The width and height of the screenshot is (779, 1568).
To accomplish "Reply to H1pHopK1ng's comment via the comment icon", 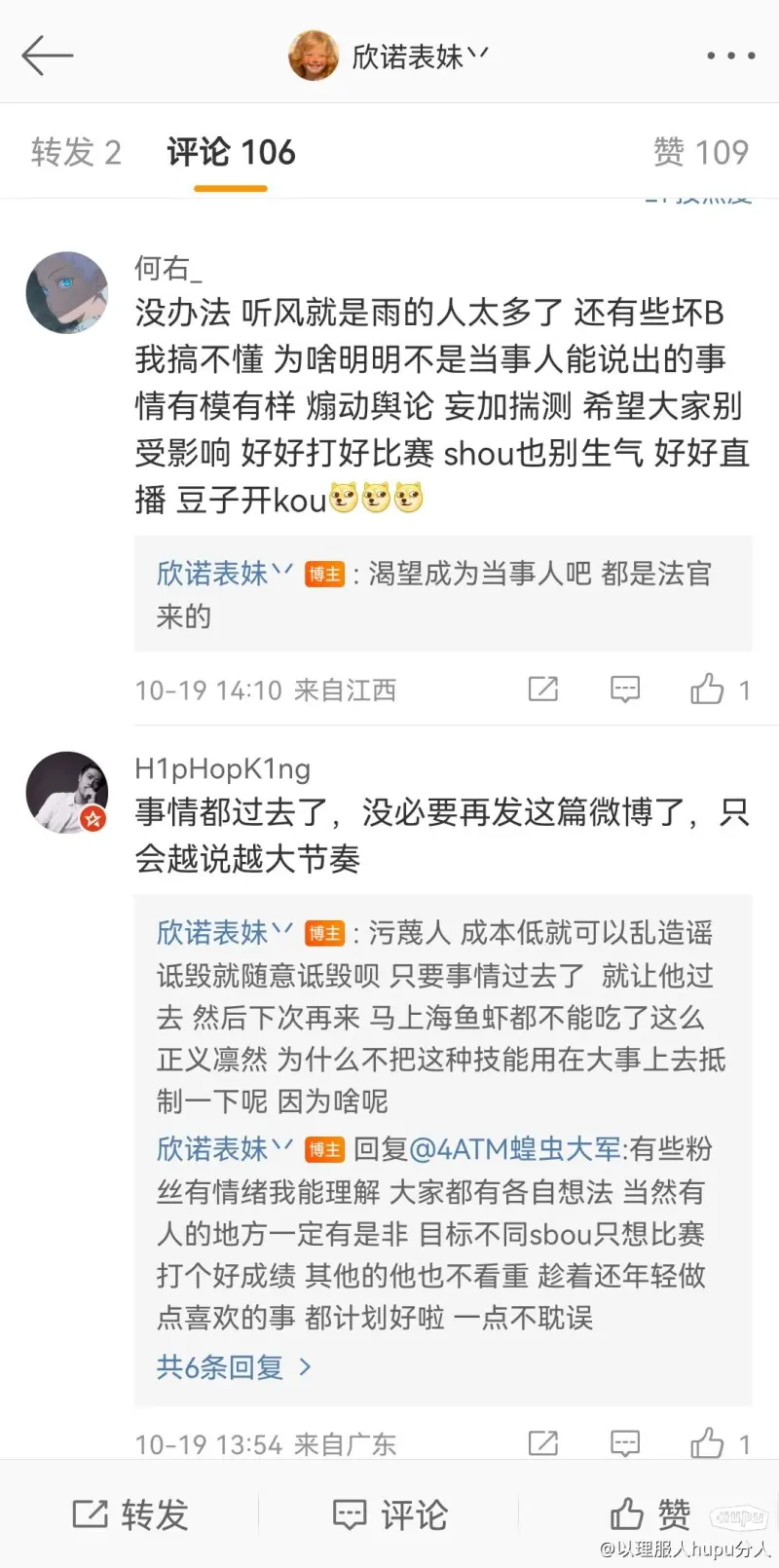I will coord(624,1442).
